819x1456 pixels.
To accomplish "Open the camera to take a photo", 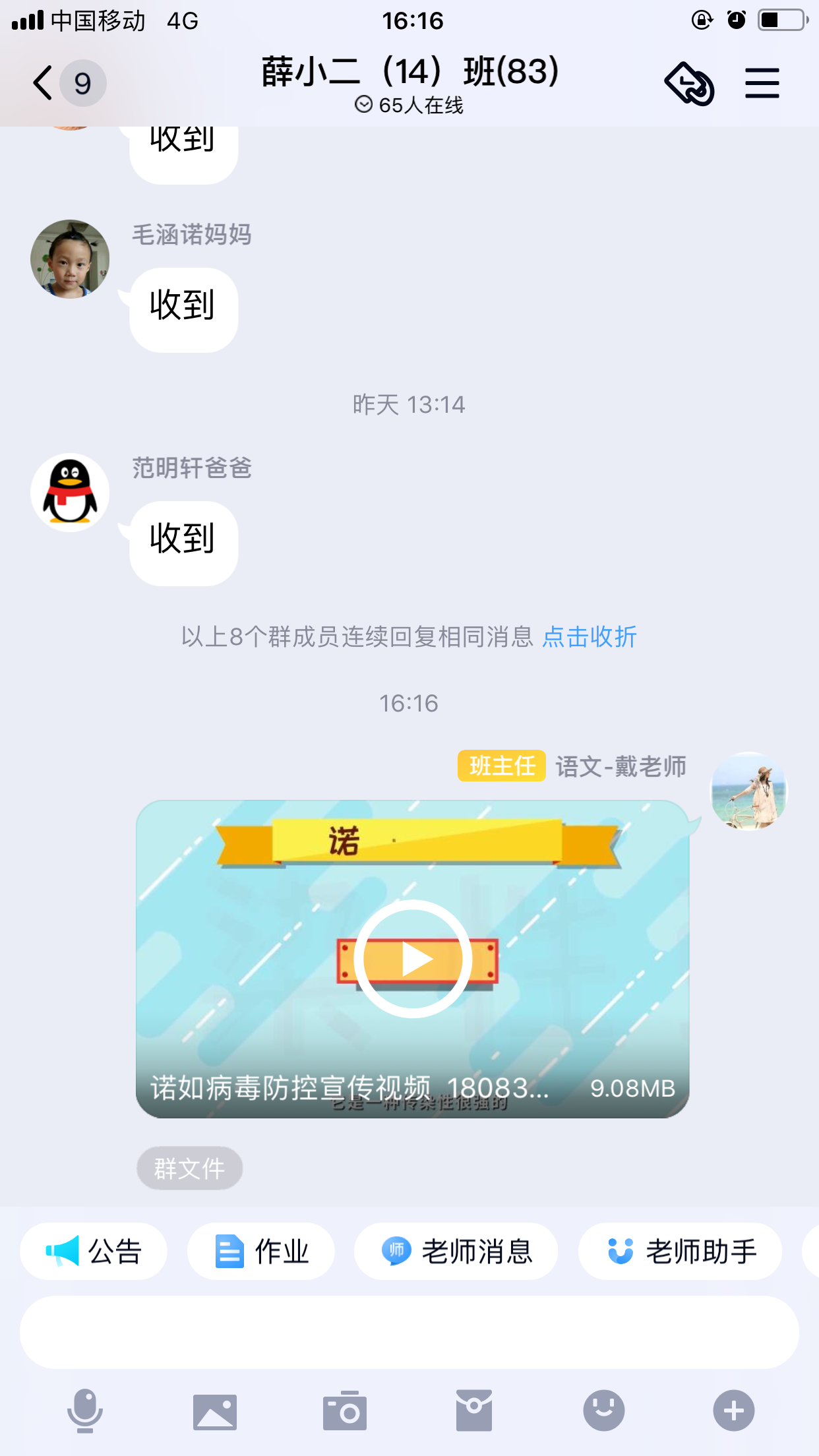I will pyautogui.click(x=345, y=1411).
